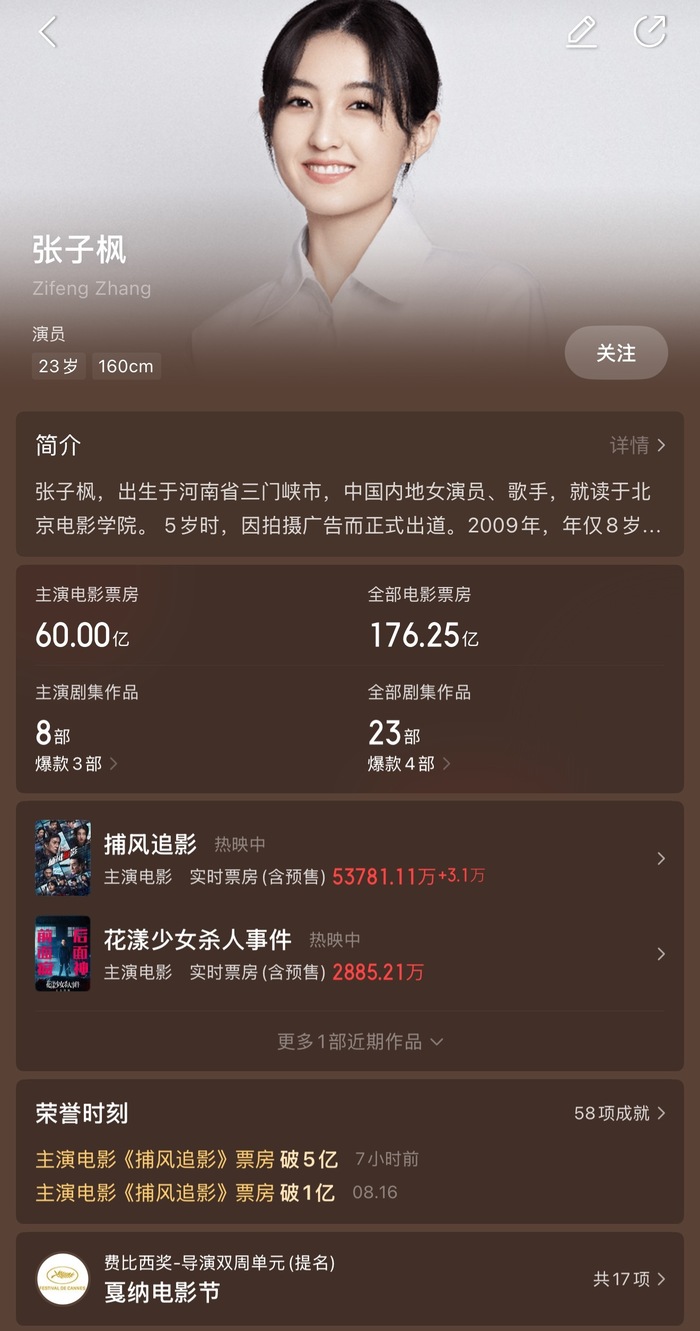Expand 更多1部近期作品

pos(360,1041)
